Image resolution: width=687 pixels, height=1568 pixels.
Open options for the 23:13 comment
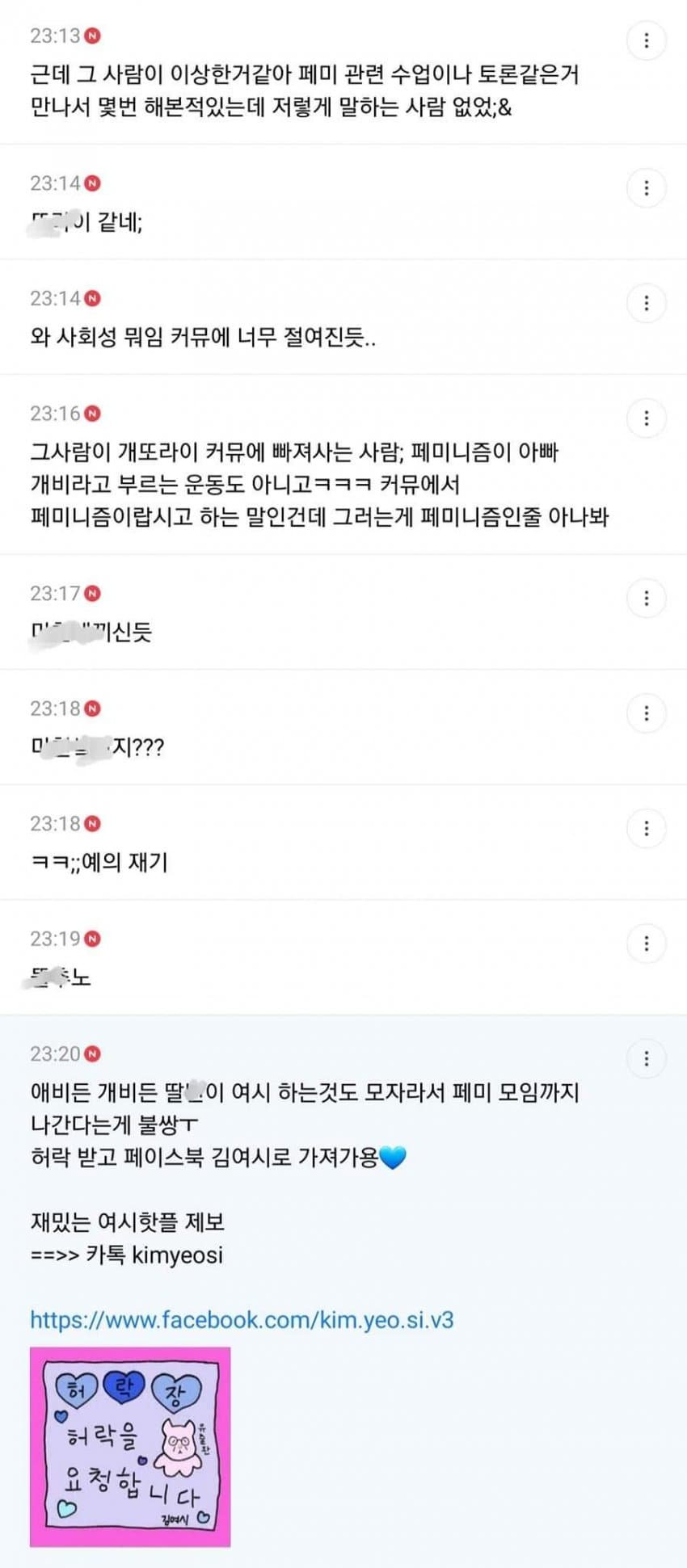(646, 40)
